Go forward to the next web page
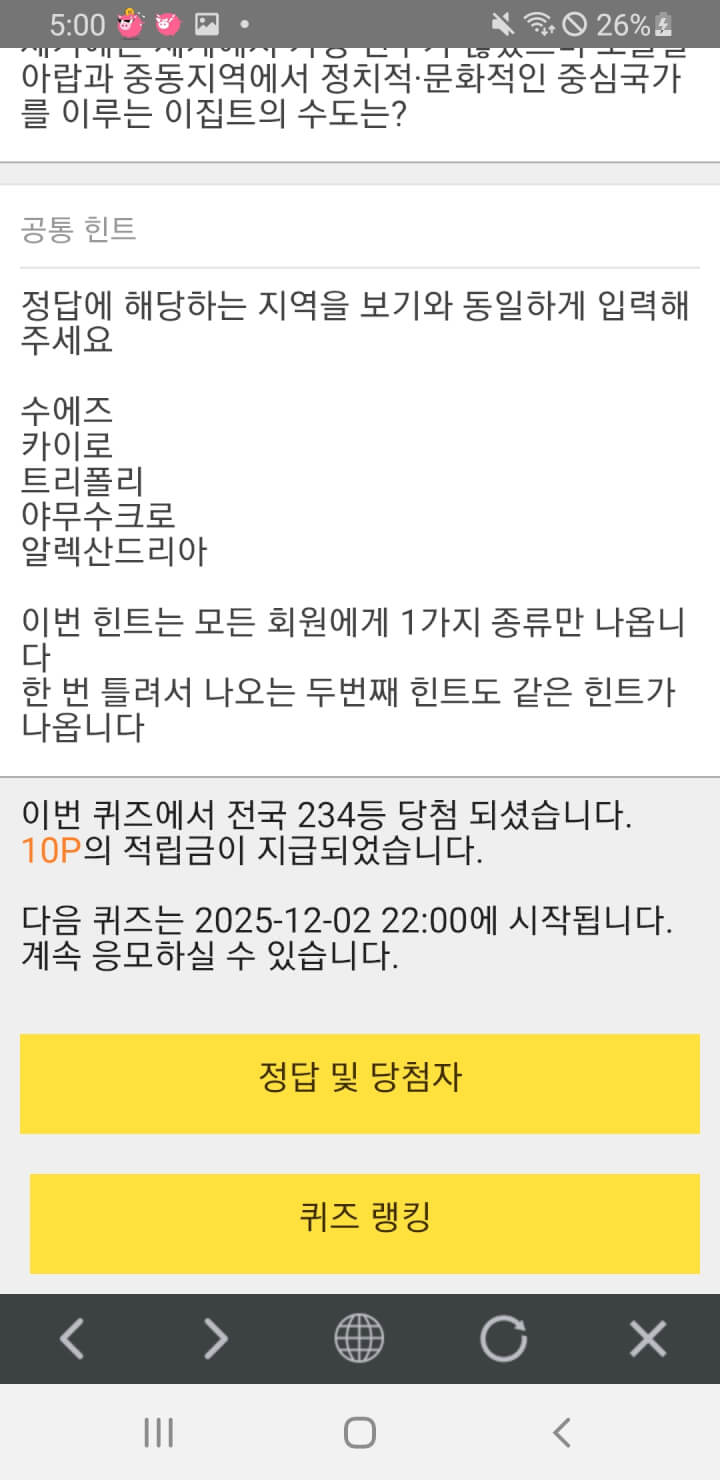 (215, 1339)
